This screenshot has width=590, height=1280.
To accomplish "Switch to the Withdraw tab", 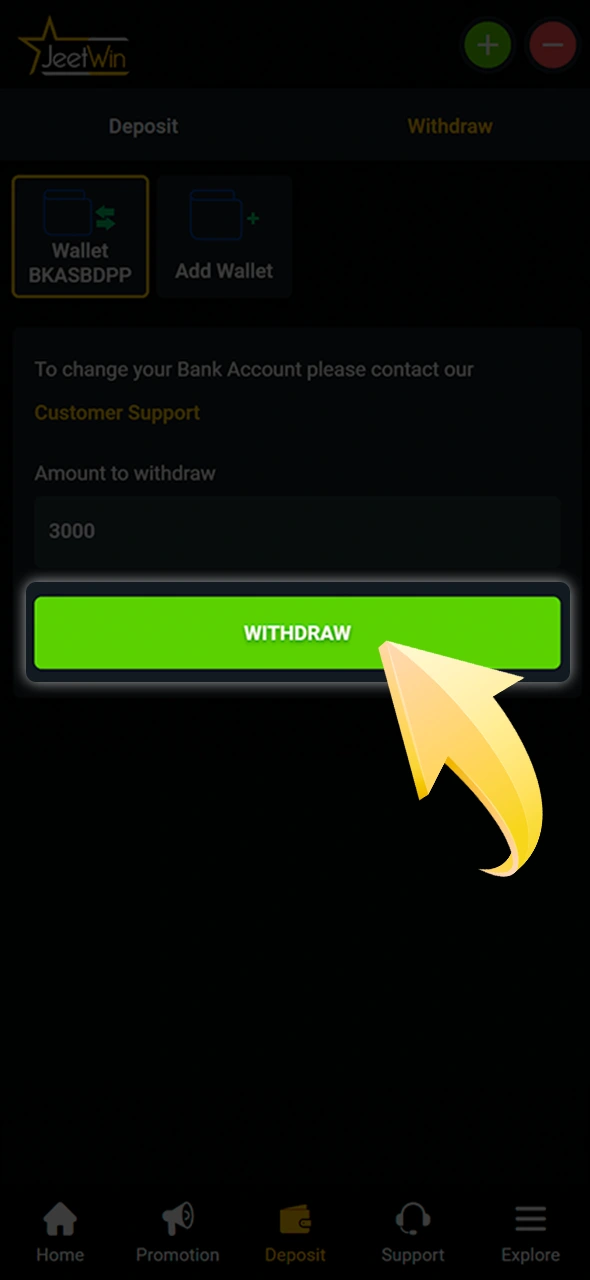I will click(x=450, y=126).
